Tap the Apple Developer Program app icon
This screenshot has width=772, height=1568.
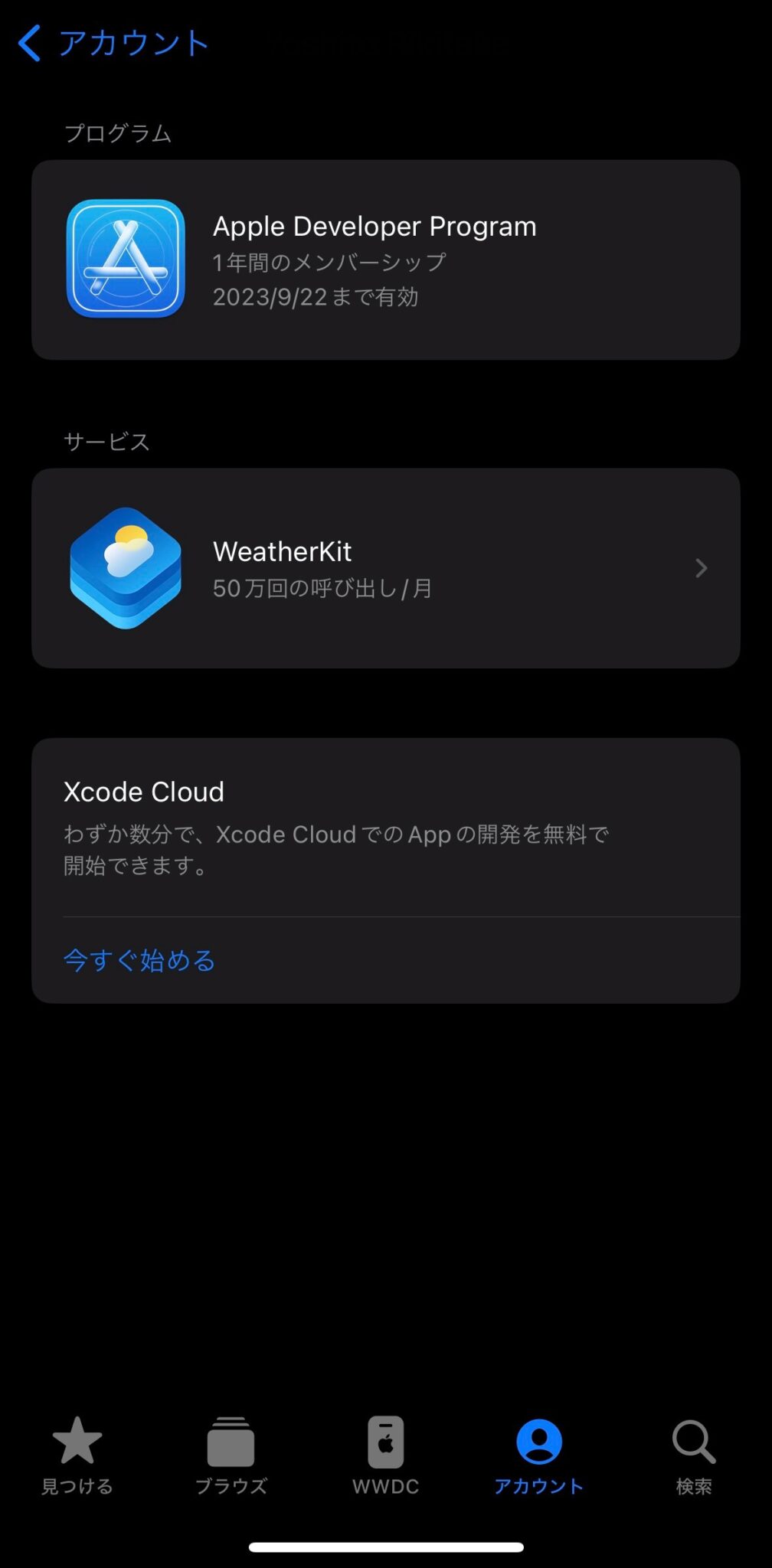pyautogui.click(x=125, y=258)
